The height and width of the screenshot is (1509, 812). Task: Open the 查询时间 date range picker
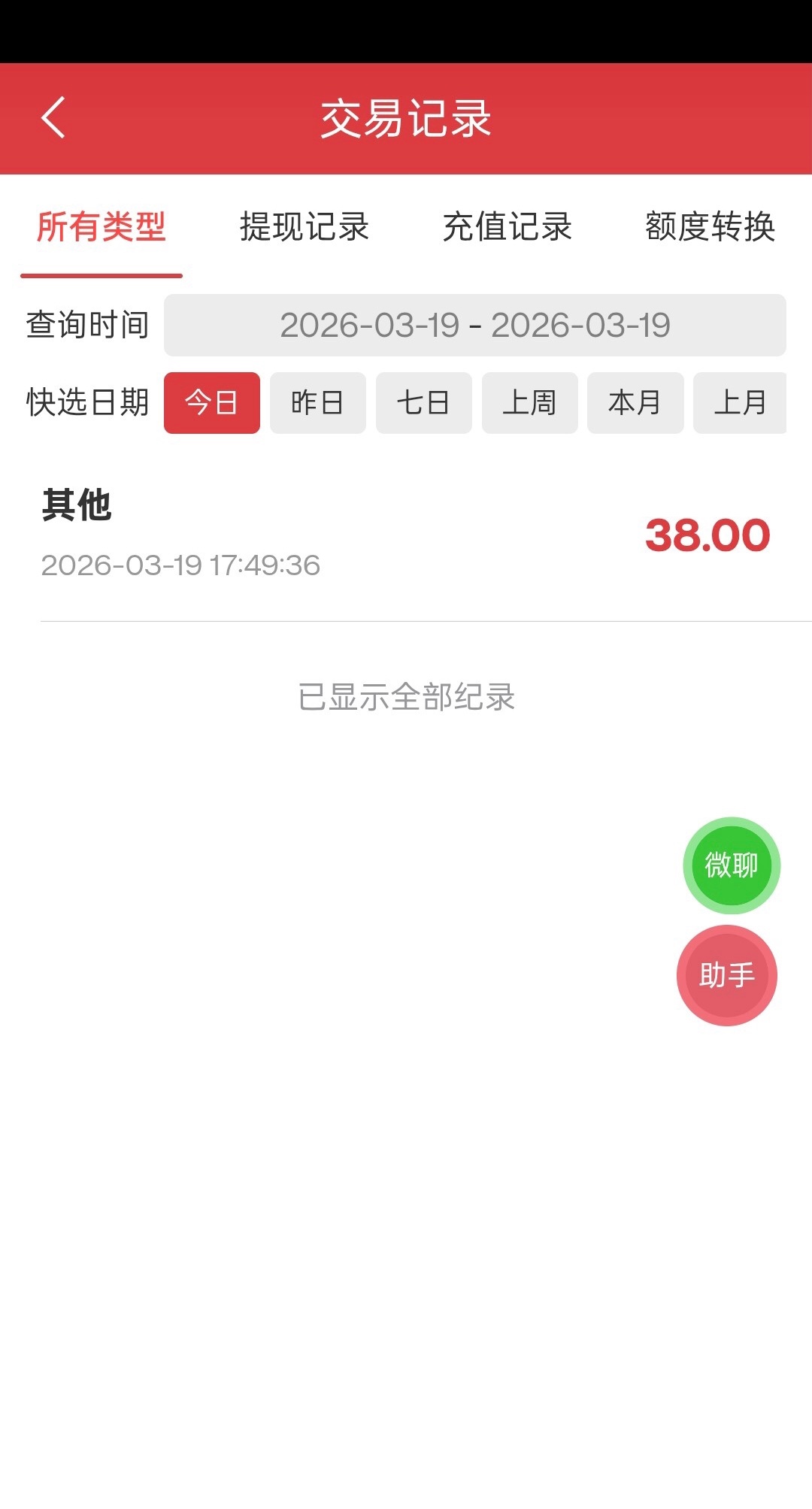pos(474,325)
